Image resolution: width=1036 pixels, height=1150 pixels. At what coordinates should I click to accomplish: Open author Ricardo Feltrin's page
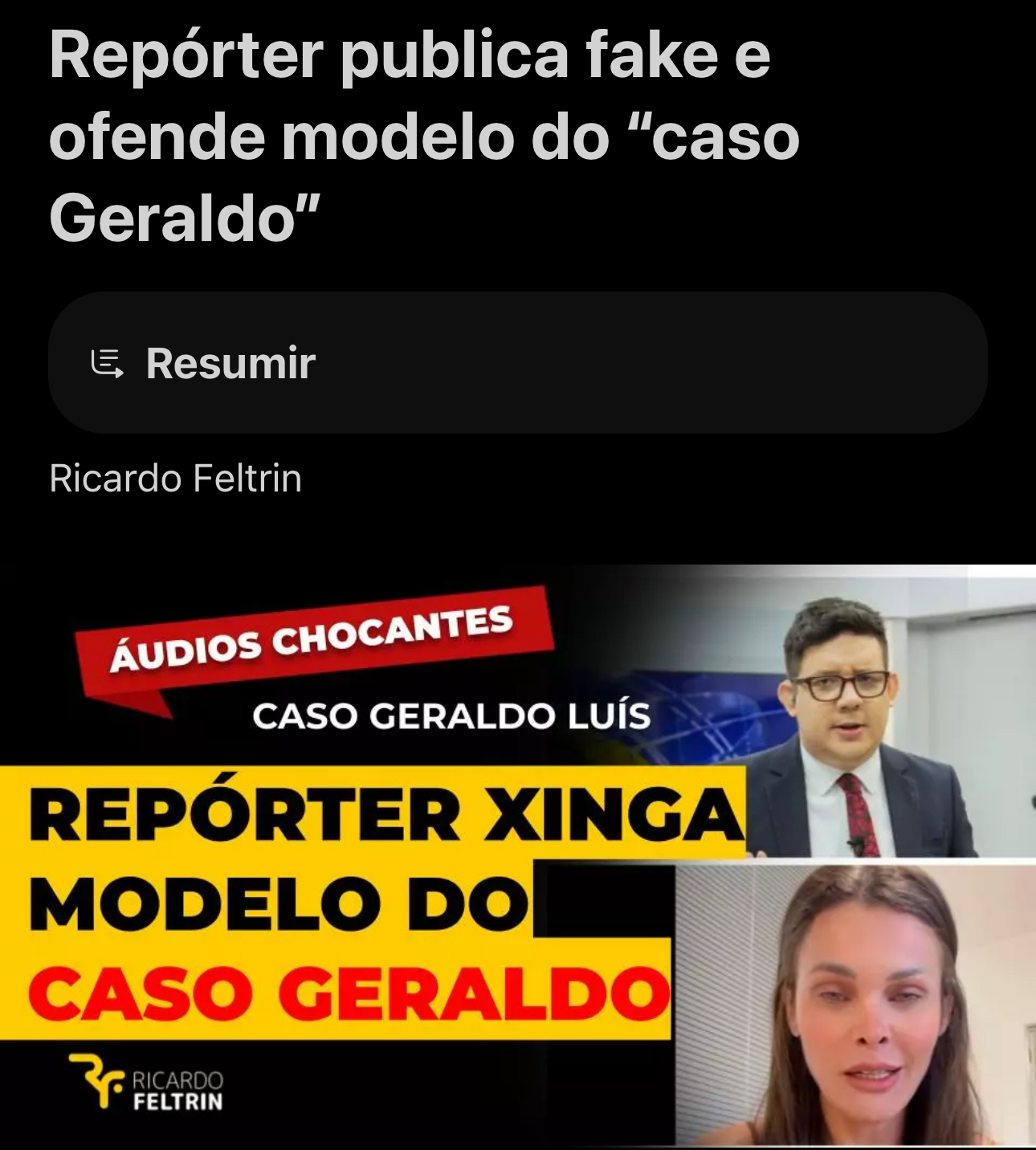coord(175,479)
